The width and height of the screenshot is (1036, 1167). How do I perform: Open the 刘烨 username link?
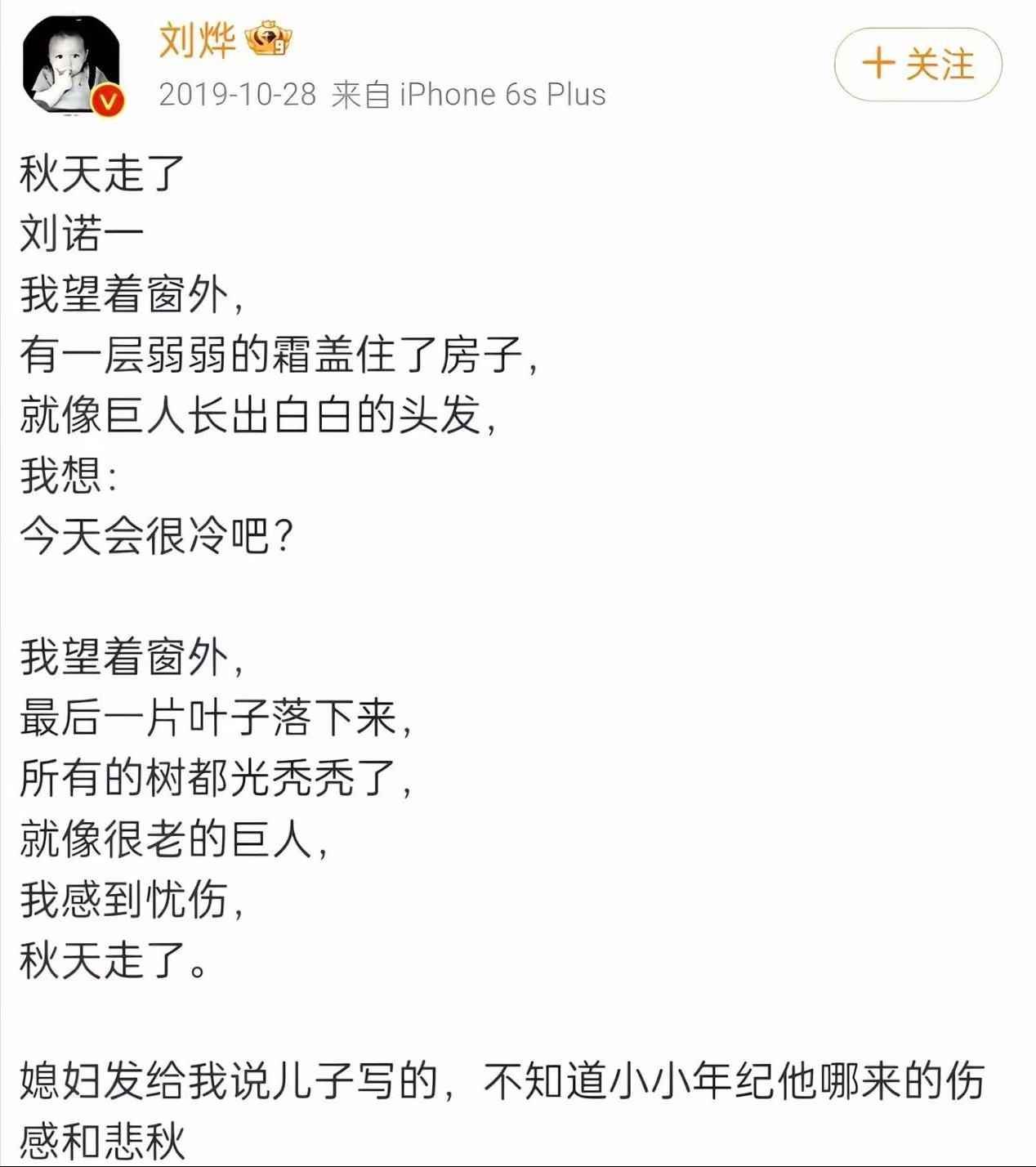[x=197, y=39]
